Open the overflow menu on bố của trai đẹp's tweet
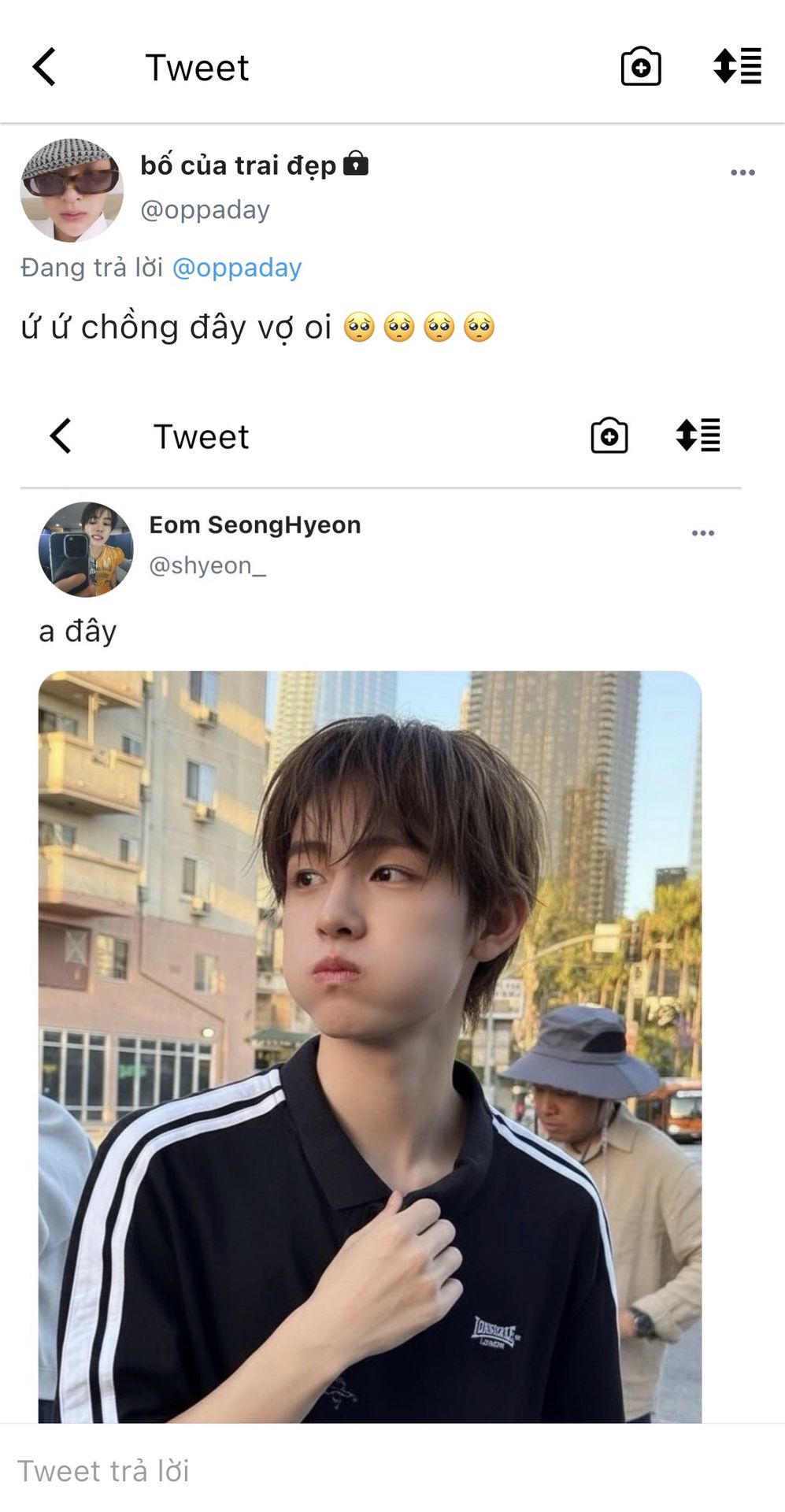785x1512 pixels. click(742, 172)
